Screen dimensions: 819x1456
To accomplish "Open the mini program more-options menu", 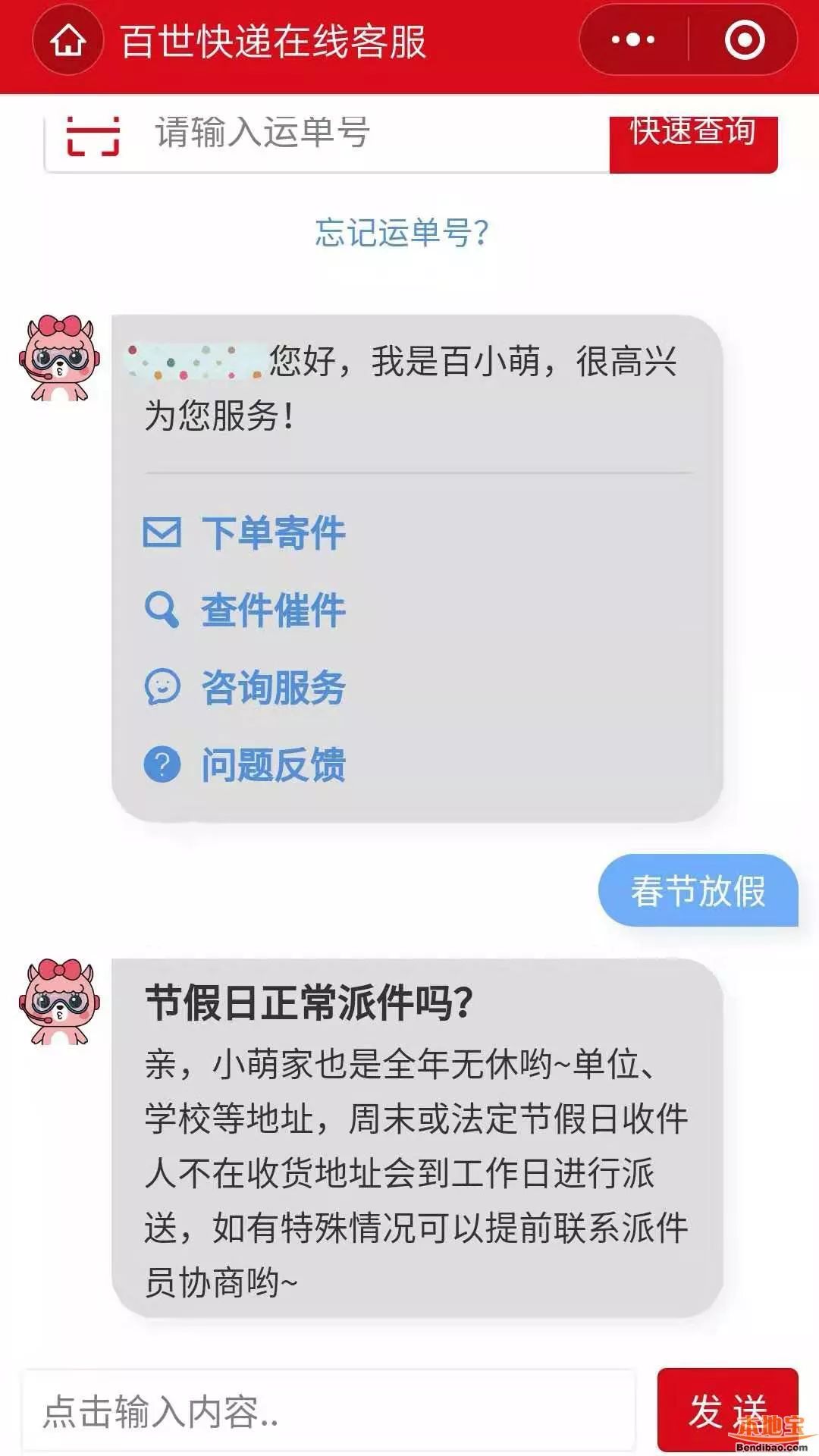I will [633, 40].
